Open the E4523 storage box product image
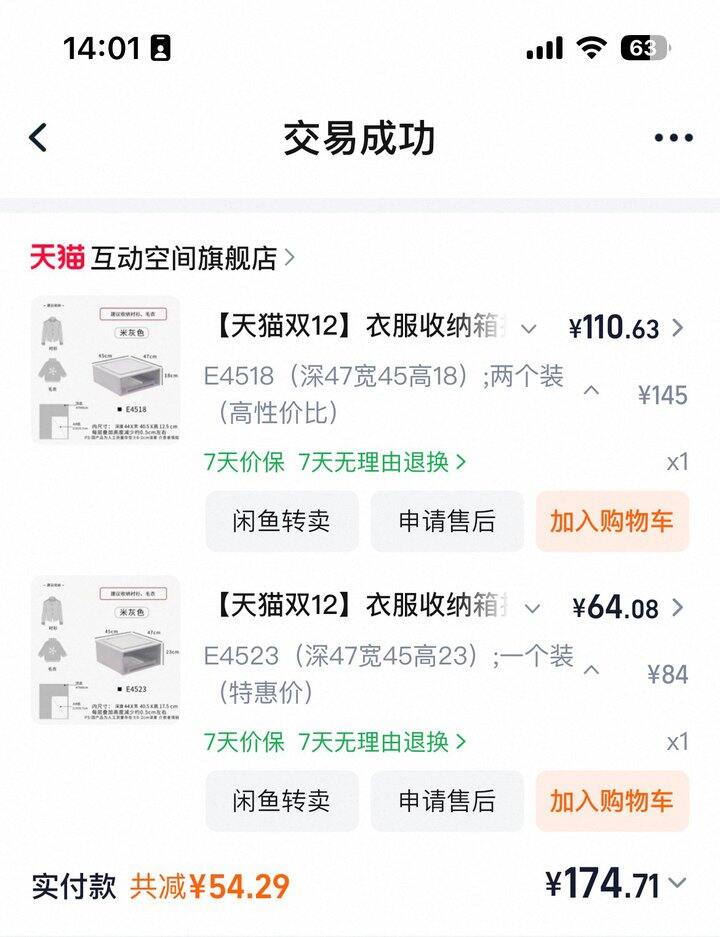Viewport: 720px width, 937px height. click(x=106, y=650)
